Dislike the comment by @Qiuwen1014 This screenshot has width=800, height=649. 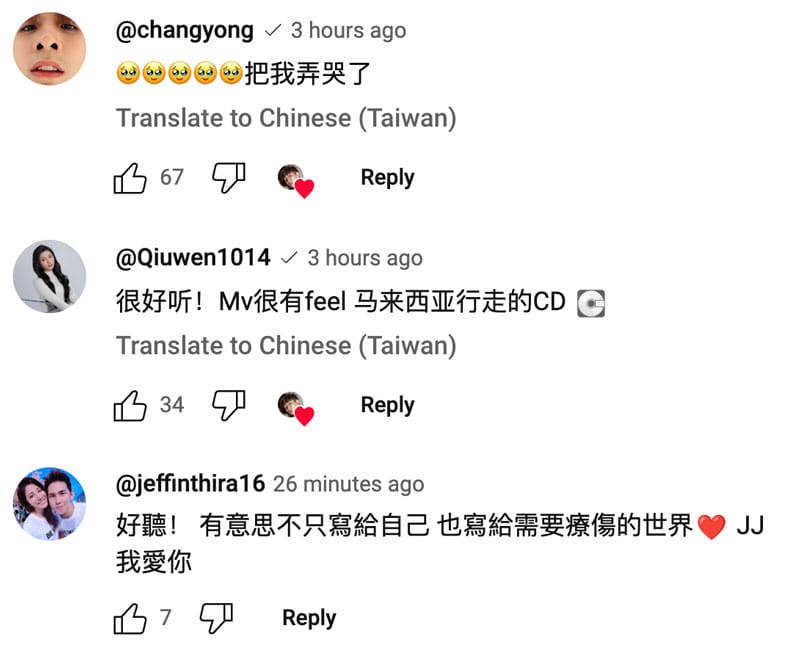click(x=228, y=406)
